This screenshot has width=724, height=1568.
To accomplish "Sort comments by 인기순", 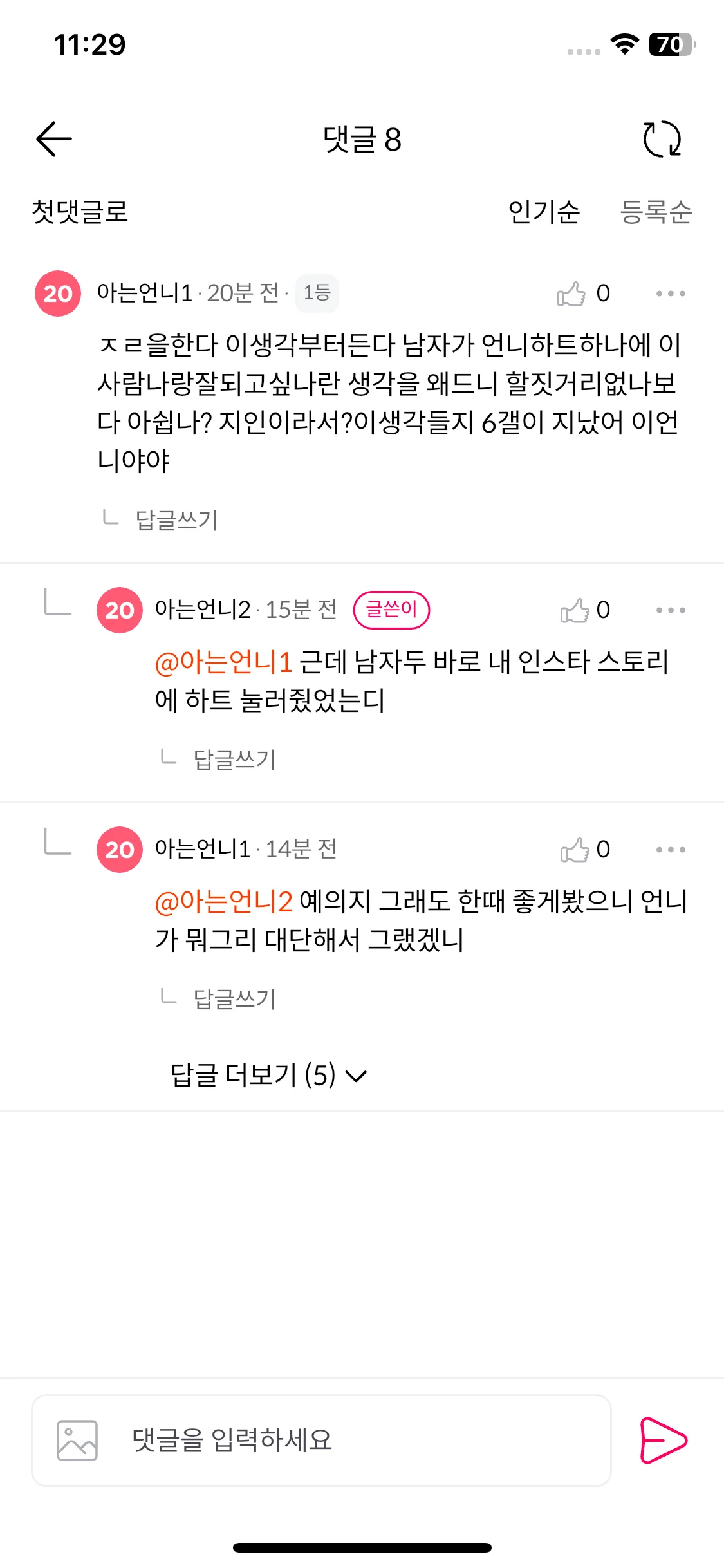I will click(x=544, y=212).
